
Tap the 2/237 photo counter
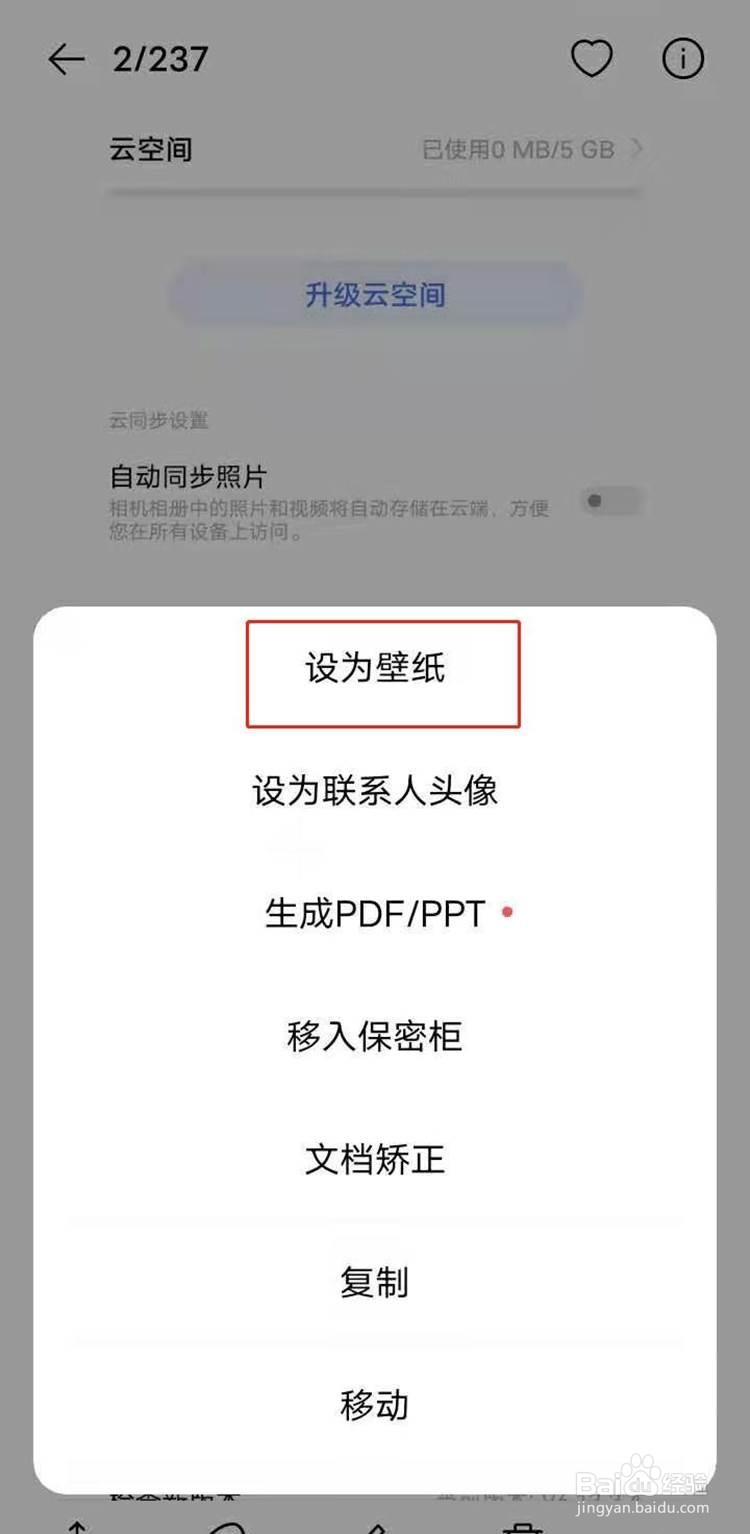pyautogui.click(x=158, y=59)
